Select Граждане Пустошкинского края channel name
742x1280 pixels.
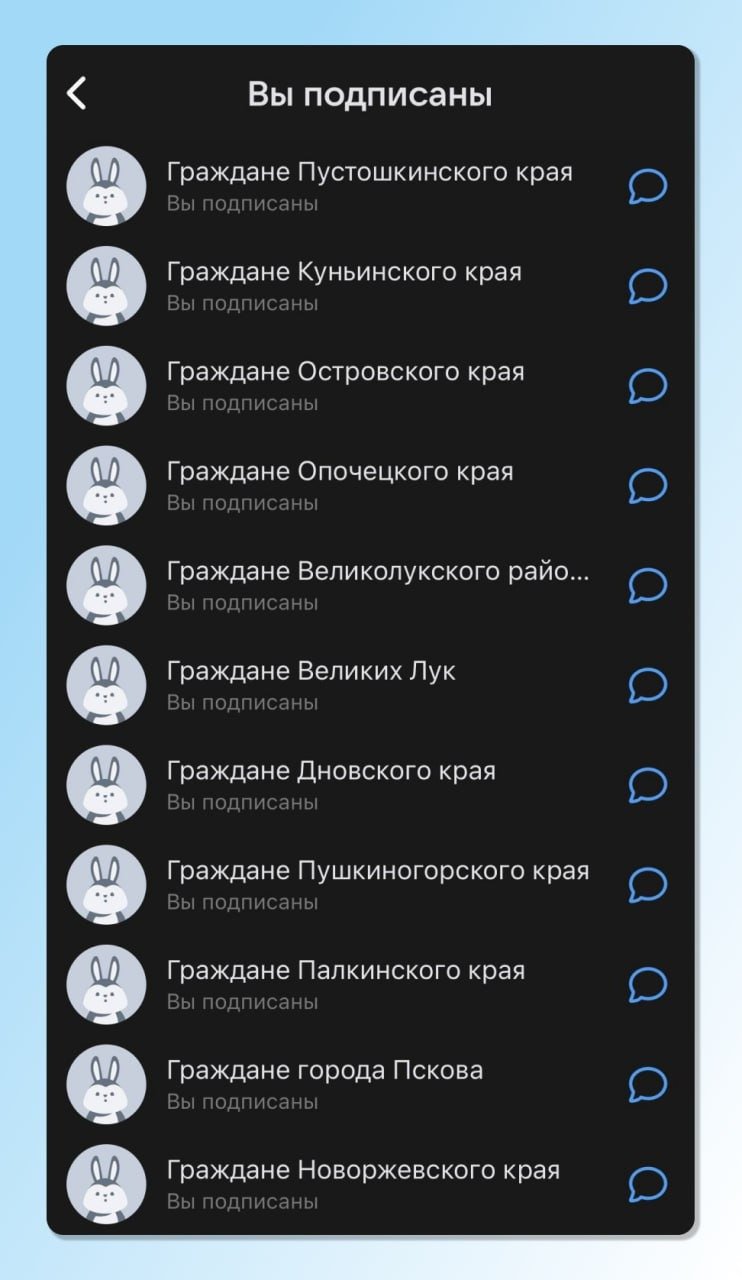[x=371, y=172]
